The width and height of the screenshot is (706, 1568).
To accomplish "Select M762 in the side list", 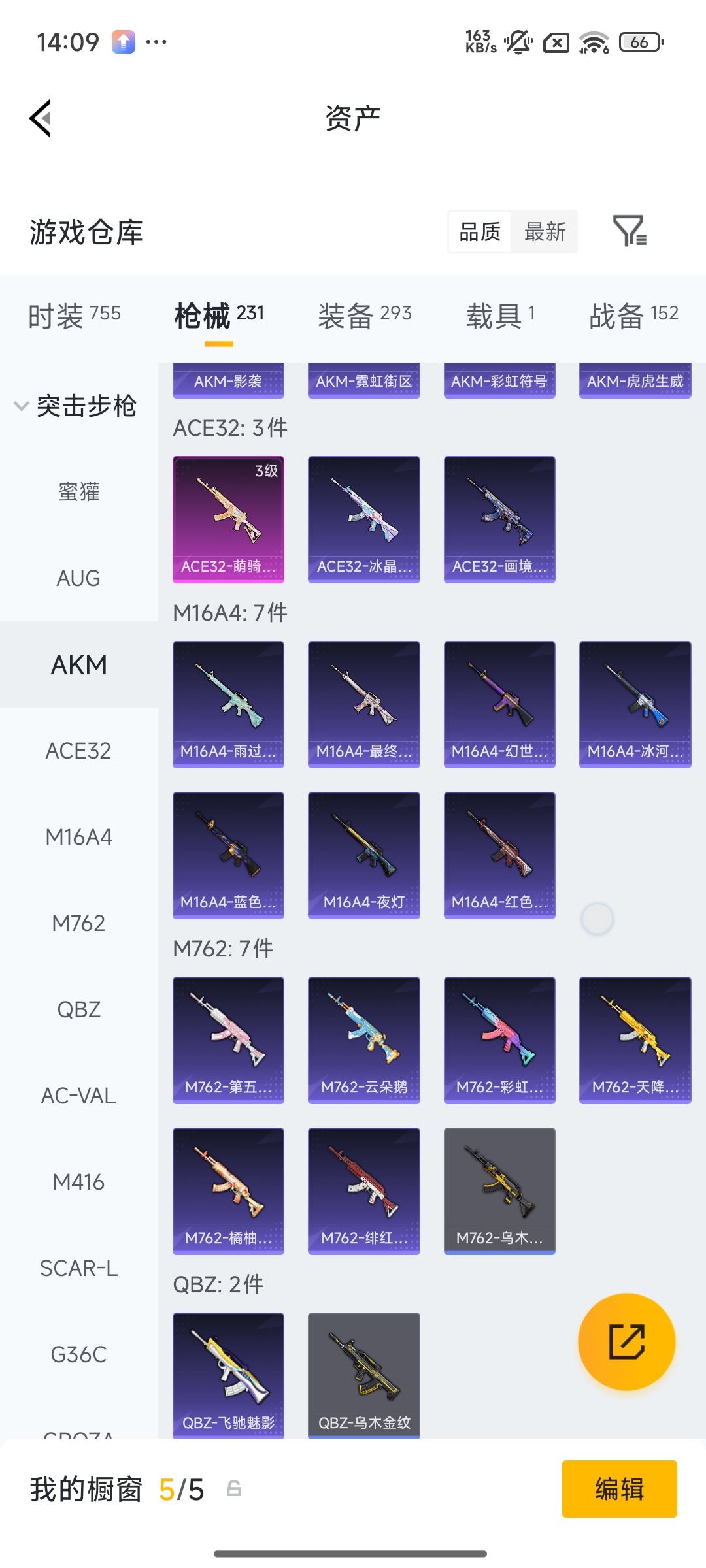I will 78,923.
